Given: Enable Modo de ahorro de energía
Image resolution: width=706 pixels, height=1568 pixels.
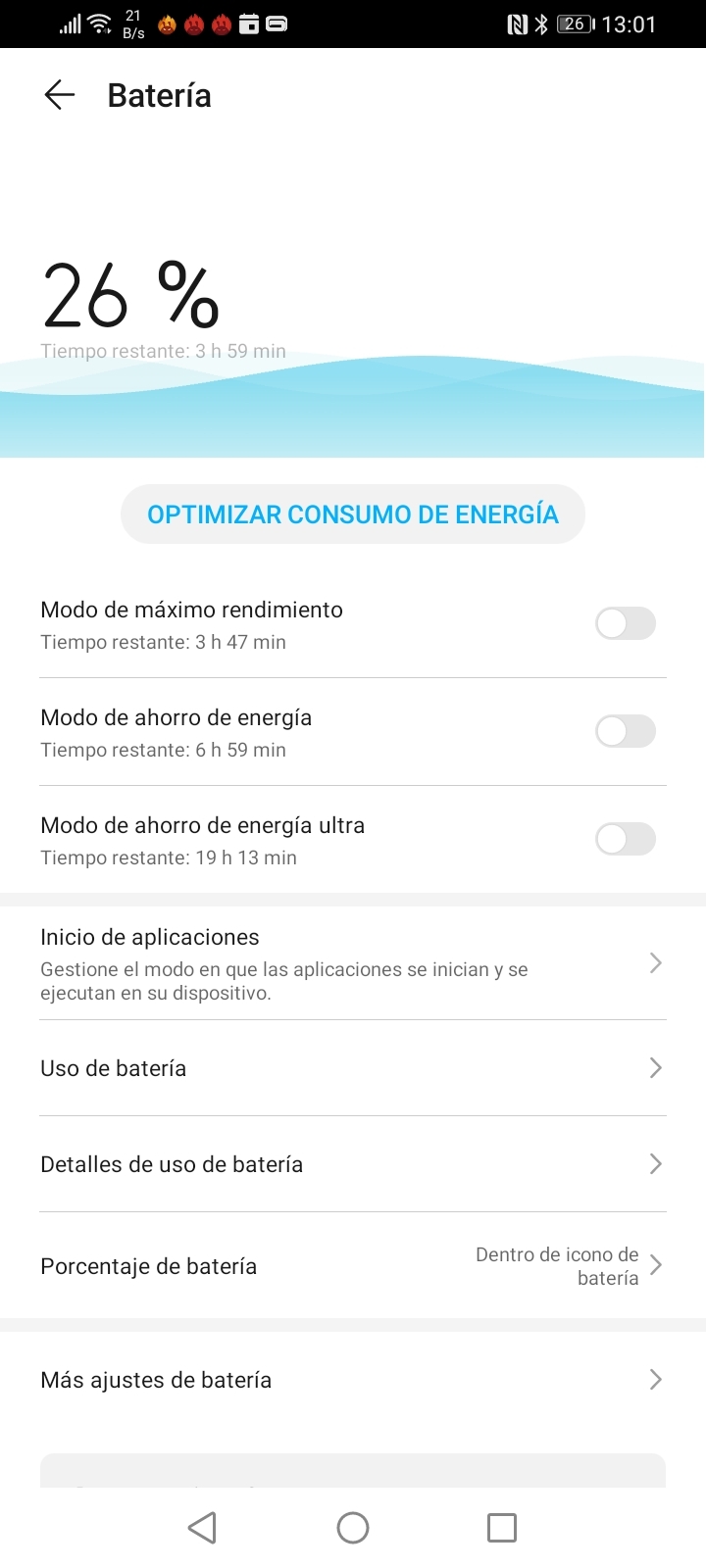Looking at the screenshot, I should [625, 731].
